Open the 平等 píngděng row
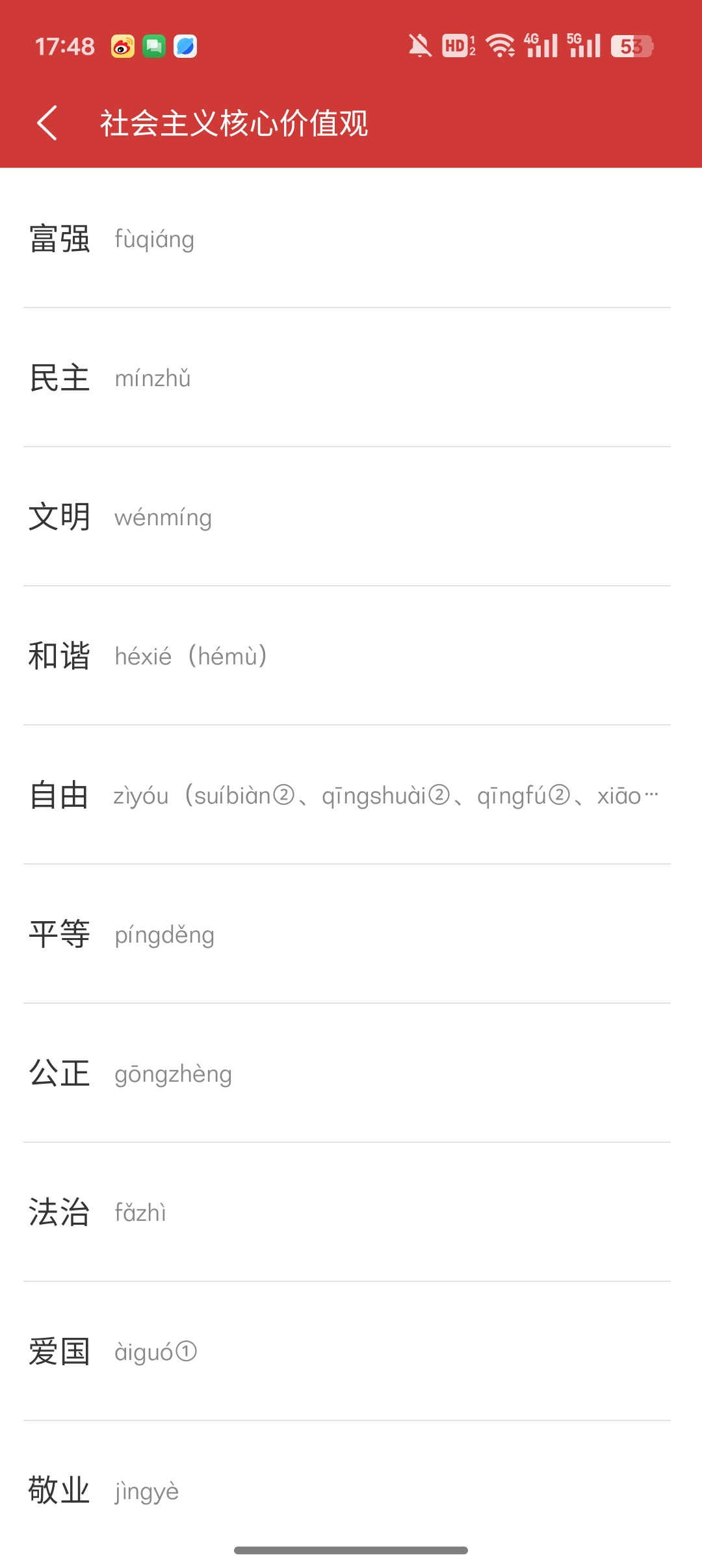This screenshot has width=702, height=1568. 351,934
